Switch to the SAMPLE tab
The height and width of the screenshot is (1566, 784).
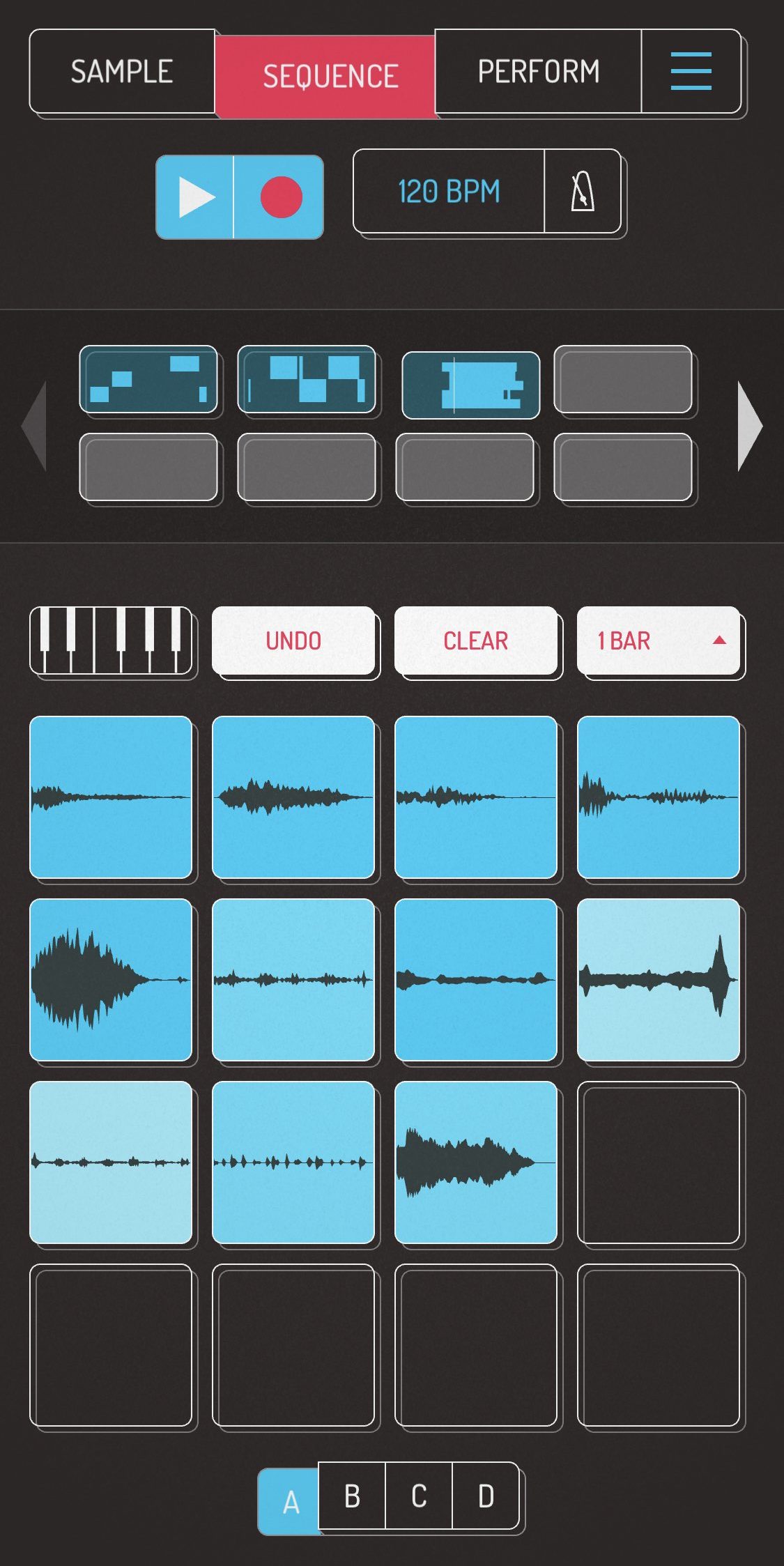click(122, 71)
